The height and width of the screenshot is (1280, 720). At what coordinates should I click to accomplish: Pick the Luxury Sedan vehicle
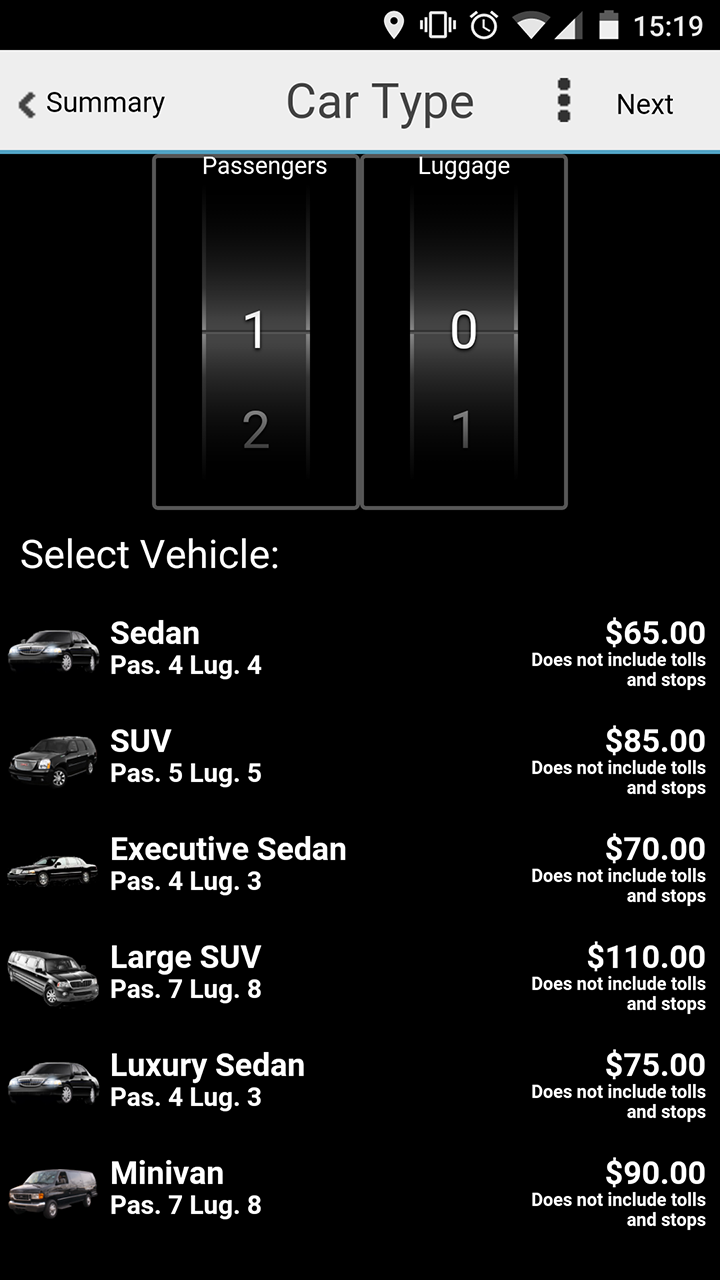coord(360,1082)
